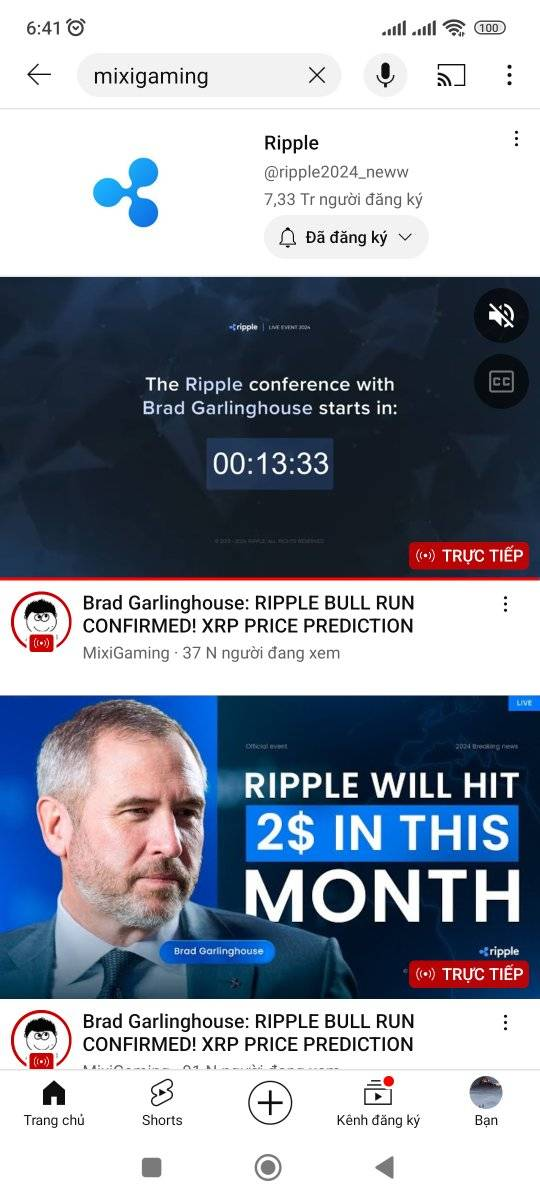Open the Ripple conference countdown live stream
The height and width of the screenshot is (1200, 540).
point(270,428)
